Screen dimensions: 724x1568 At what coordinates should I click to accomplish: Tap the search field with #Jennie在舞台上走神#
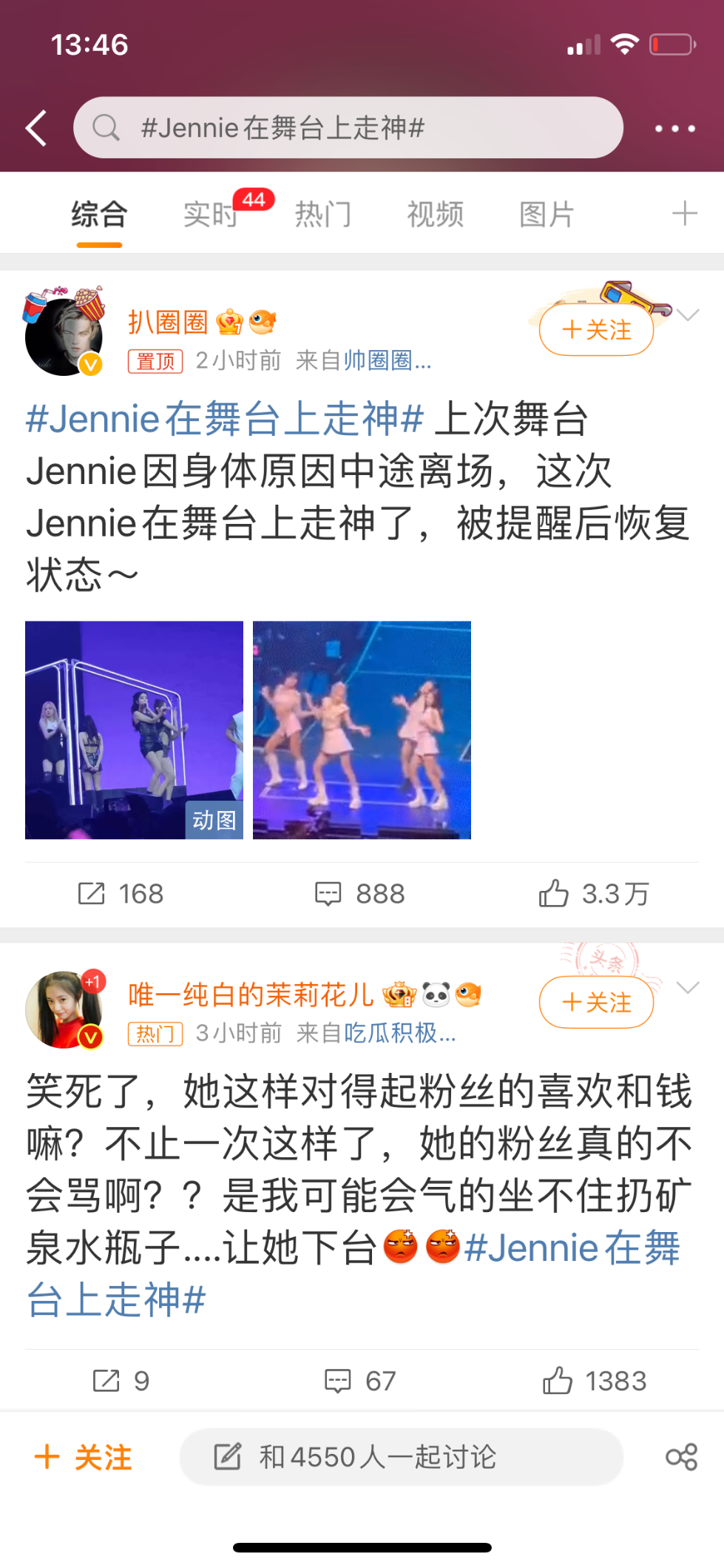tap(348, 128)
